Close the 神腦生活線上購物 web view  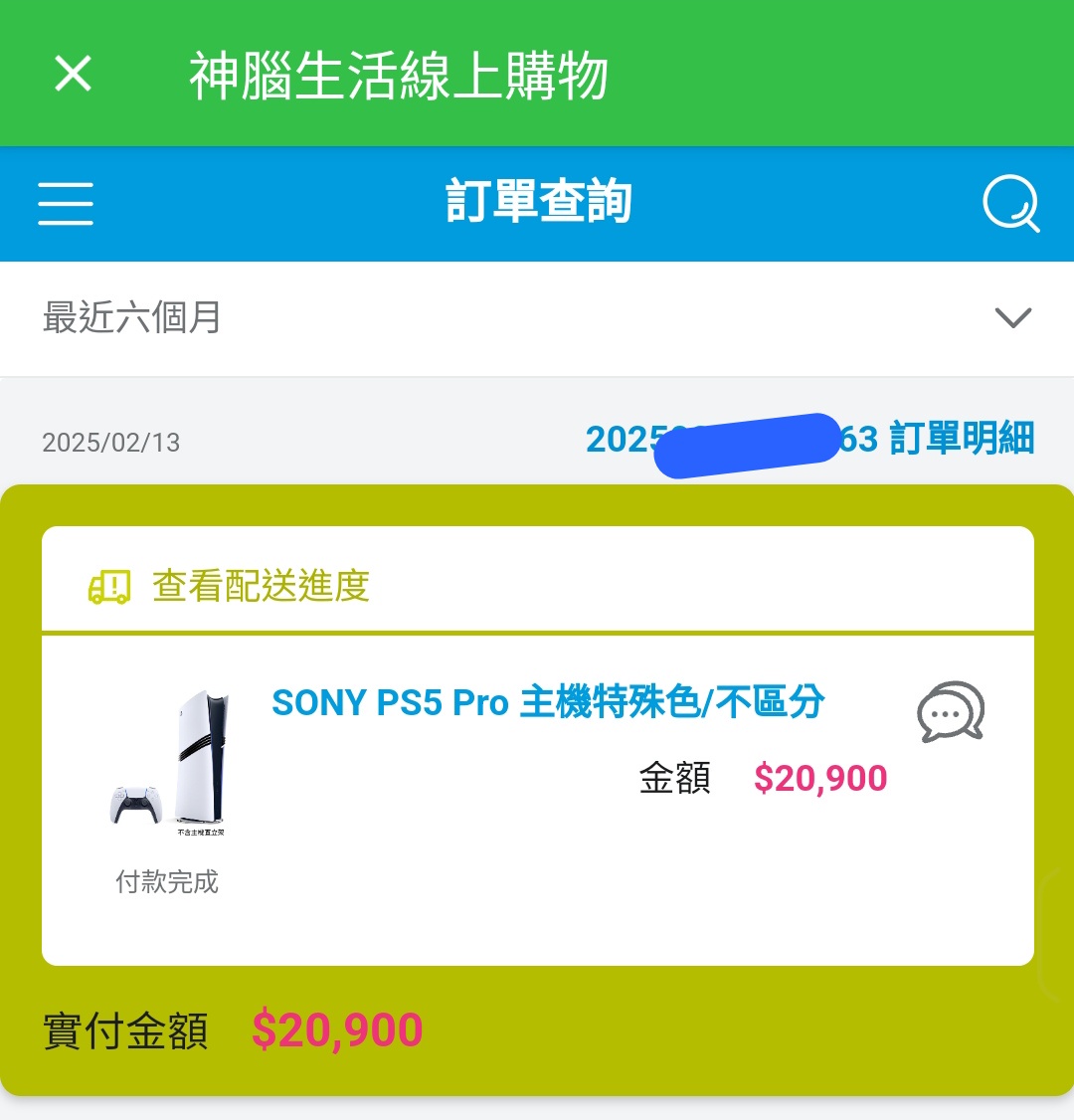click(73, 74)
